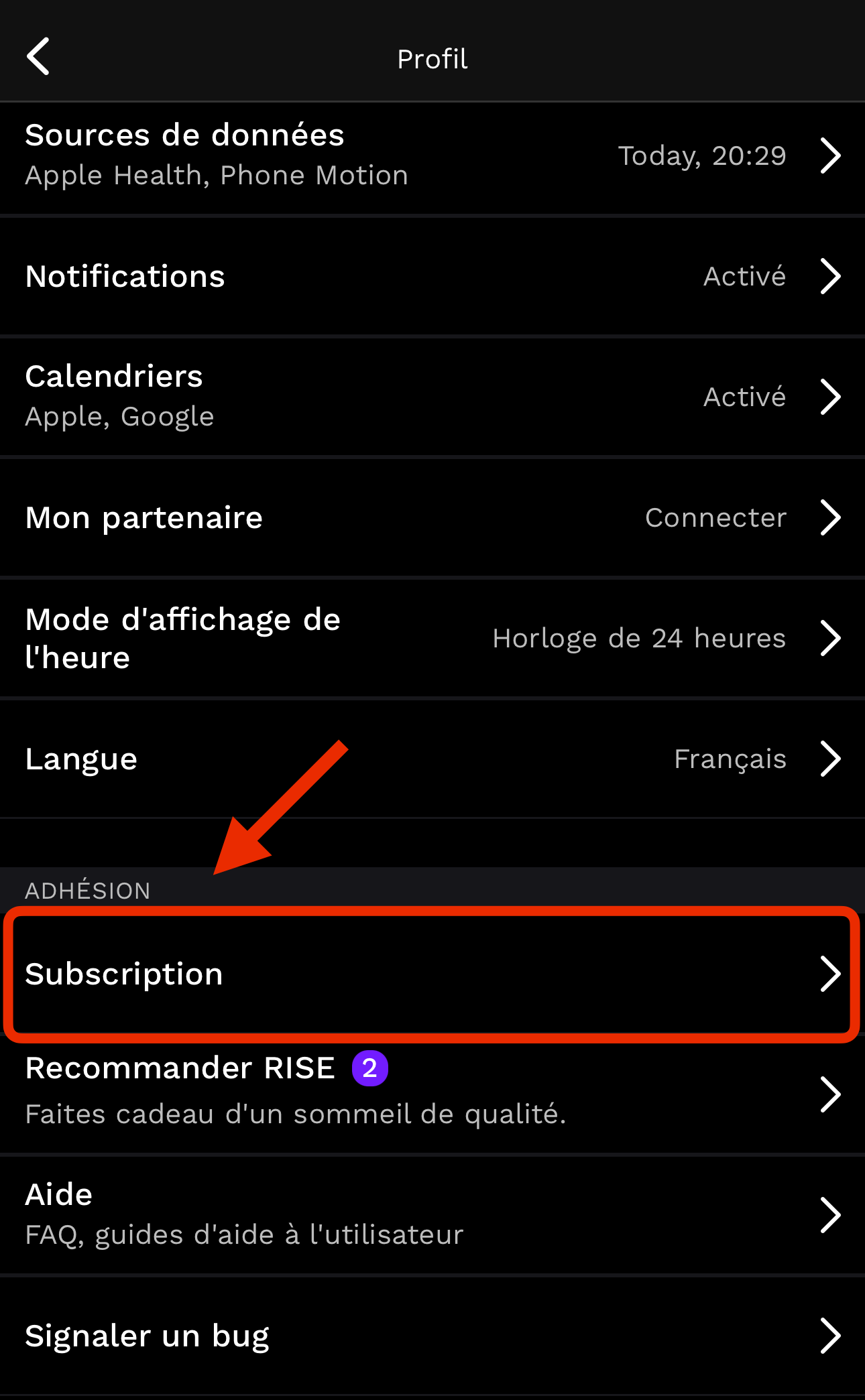865x1400 pixels.
Task: Expand the Subscription row chevron
Action: pyautogui.click(x=831, y=974)
